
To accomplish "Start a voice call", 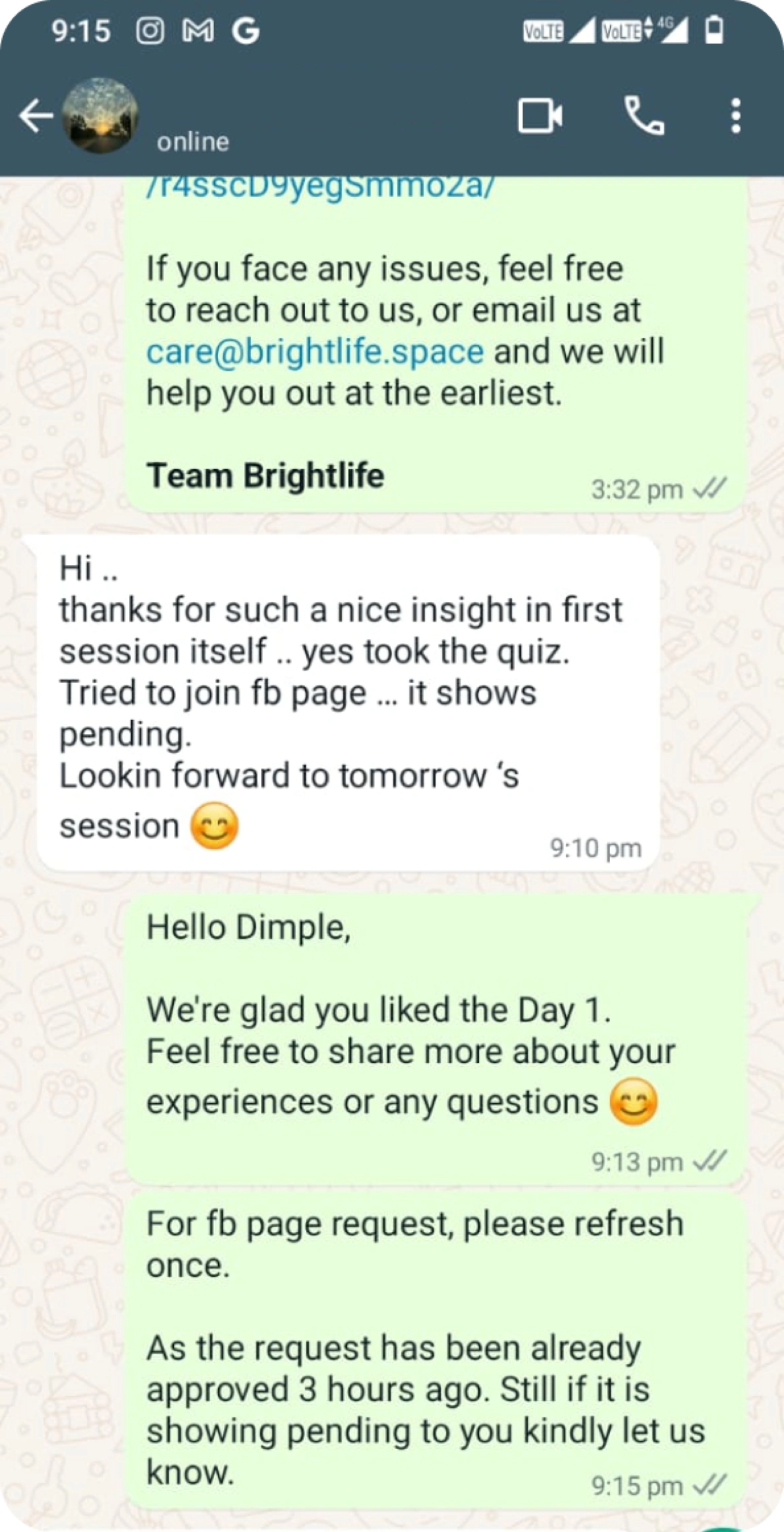I will [x=643, y=116].
